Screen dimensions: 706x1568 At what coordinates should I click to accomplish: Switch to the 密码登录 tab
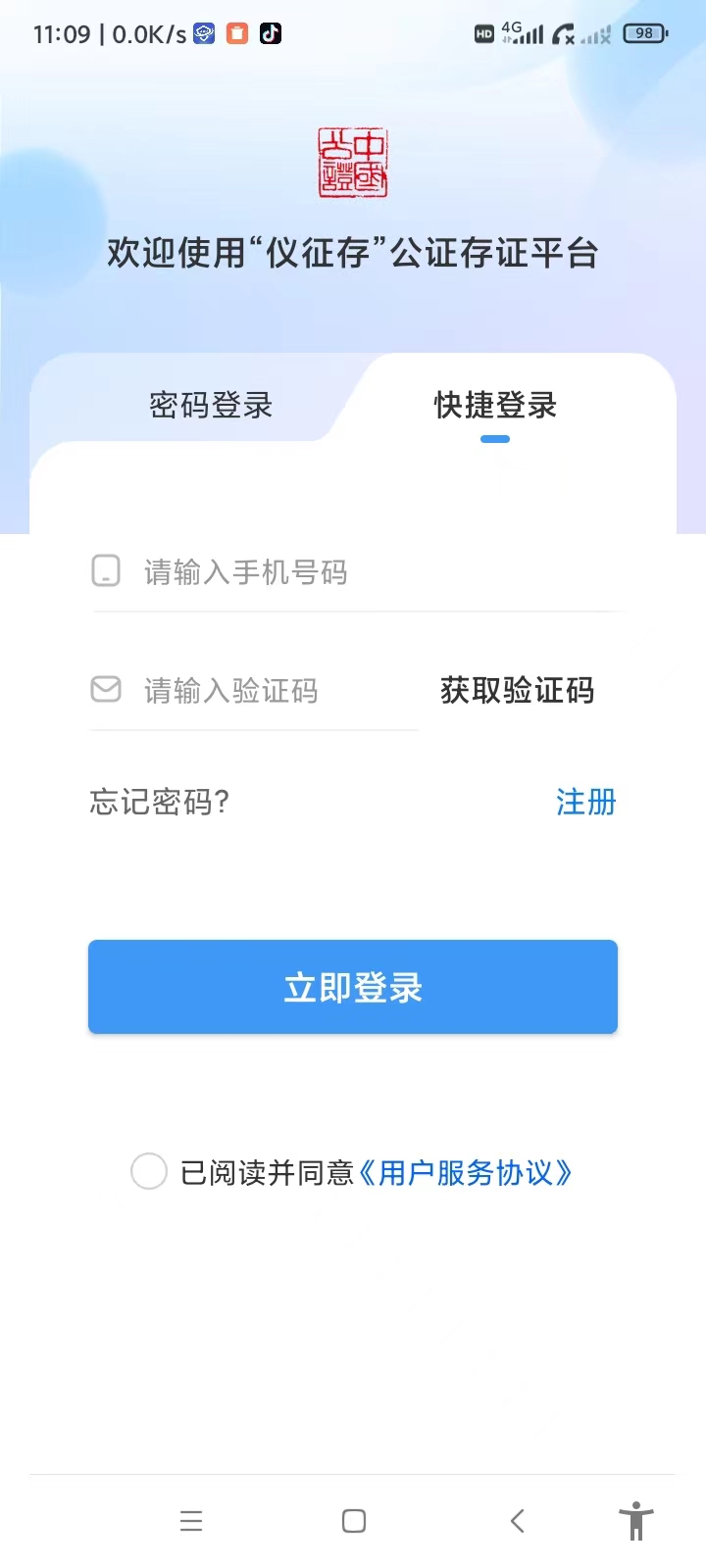point(212,405)
